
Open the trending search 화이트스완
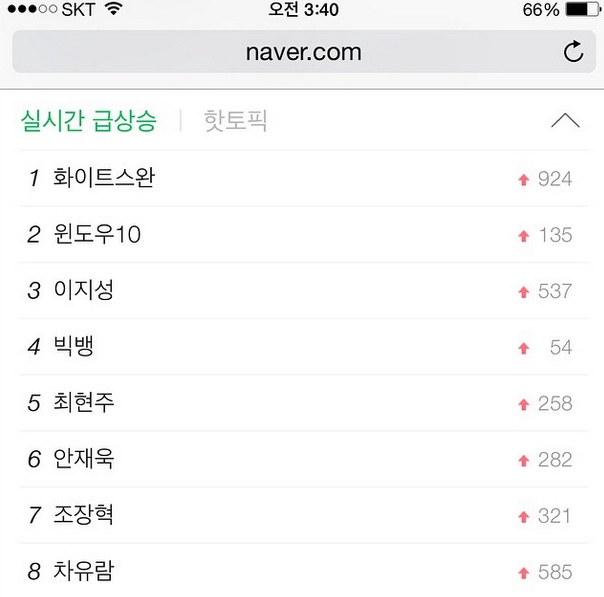click(104, 179)
